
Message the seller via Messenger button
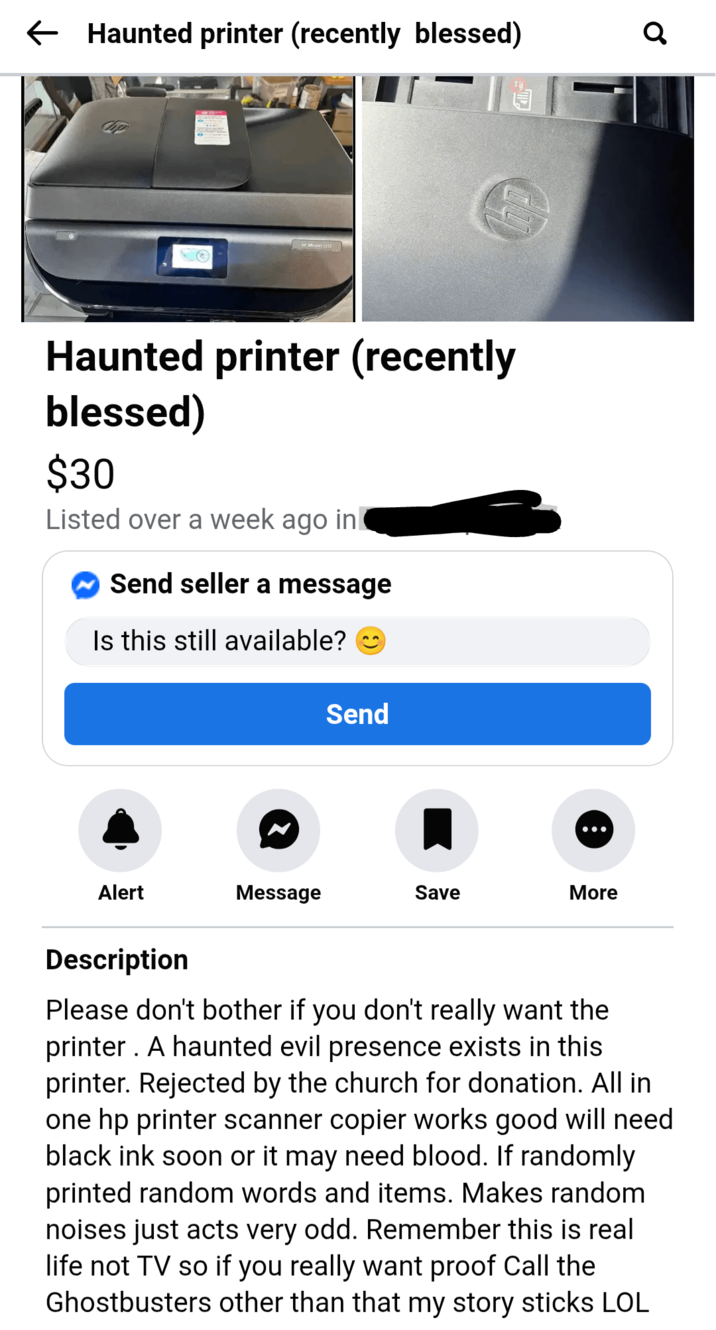(278, 830)
